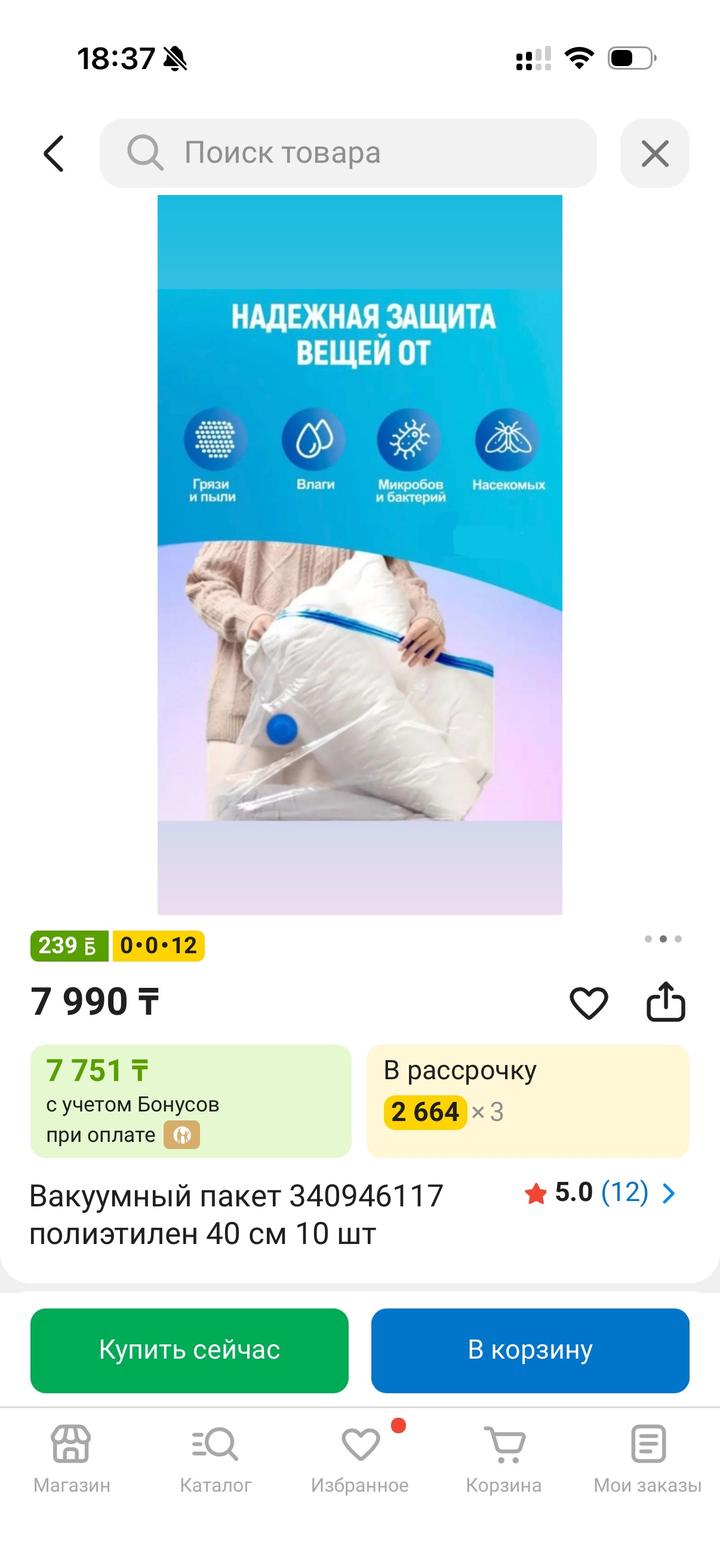Image resolution: width=720 pixels, height=1565 pixels.
Task: Go back with the arrow icon
Action: 54,153
